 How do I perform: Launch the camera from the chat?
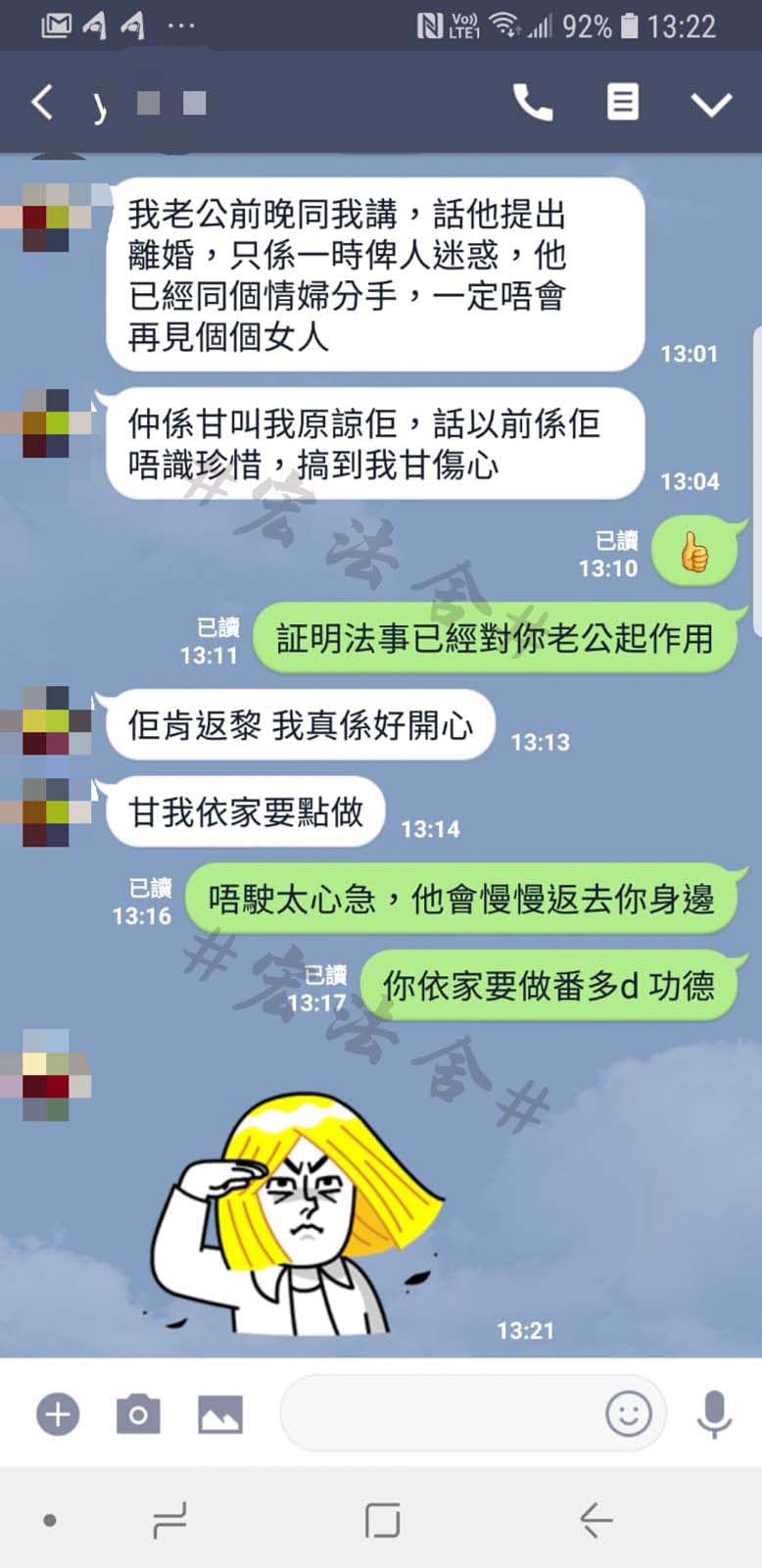(x=138, y=1414)
